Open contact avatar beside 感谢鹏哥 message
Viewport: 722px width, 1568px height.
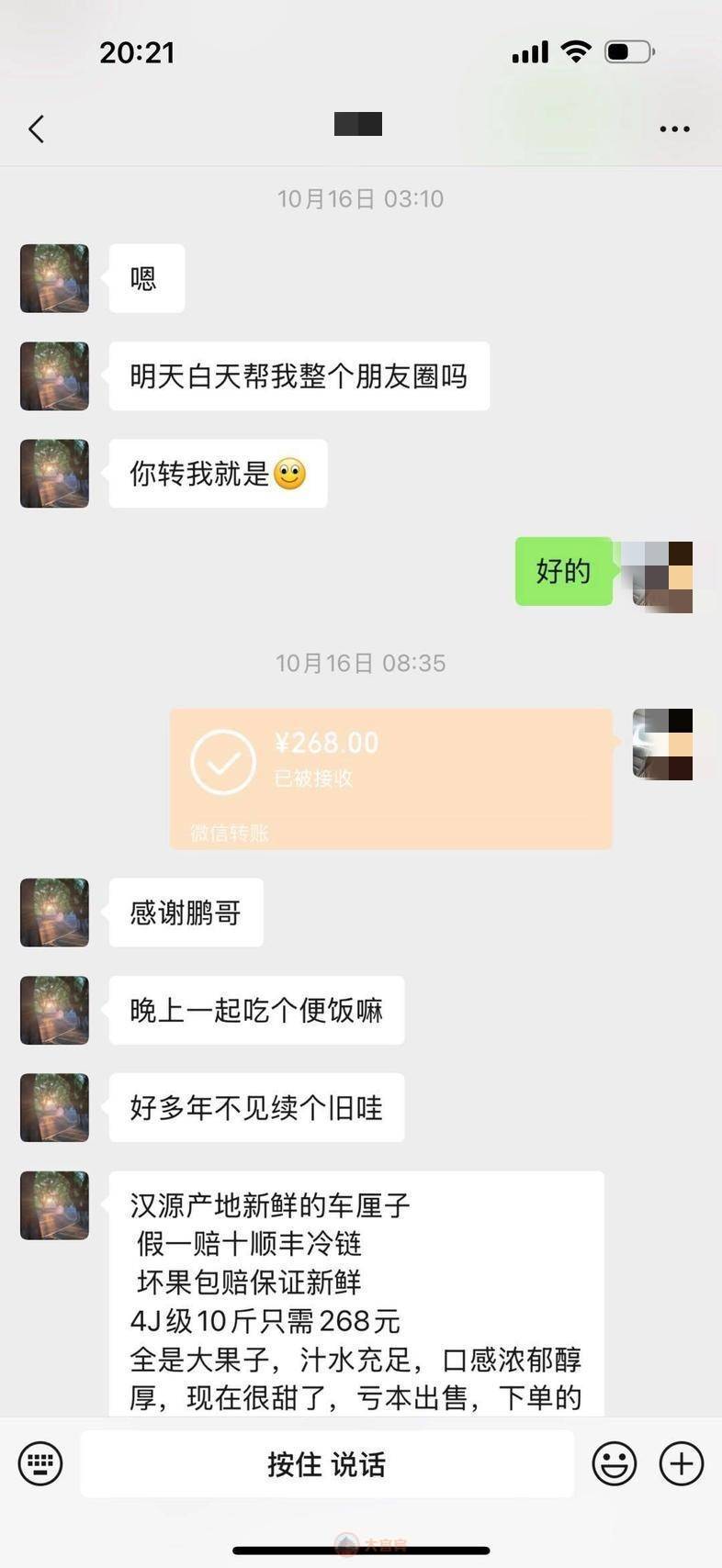(x=55, y=912)
